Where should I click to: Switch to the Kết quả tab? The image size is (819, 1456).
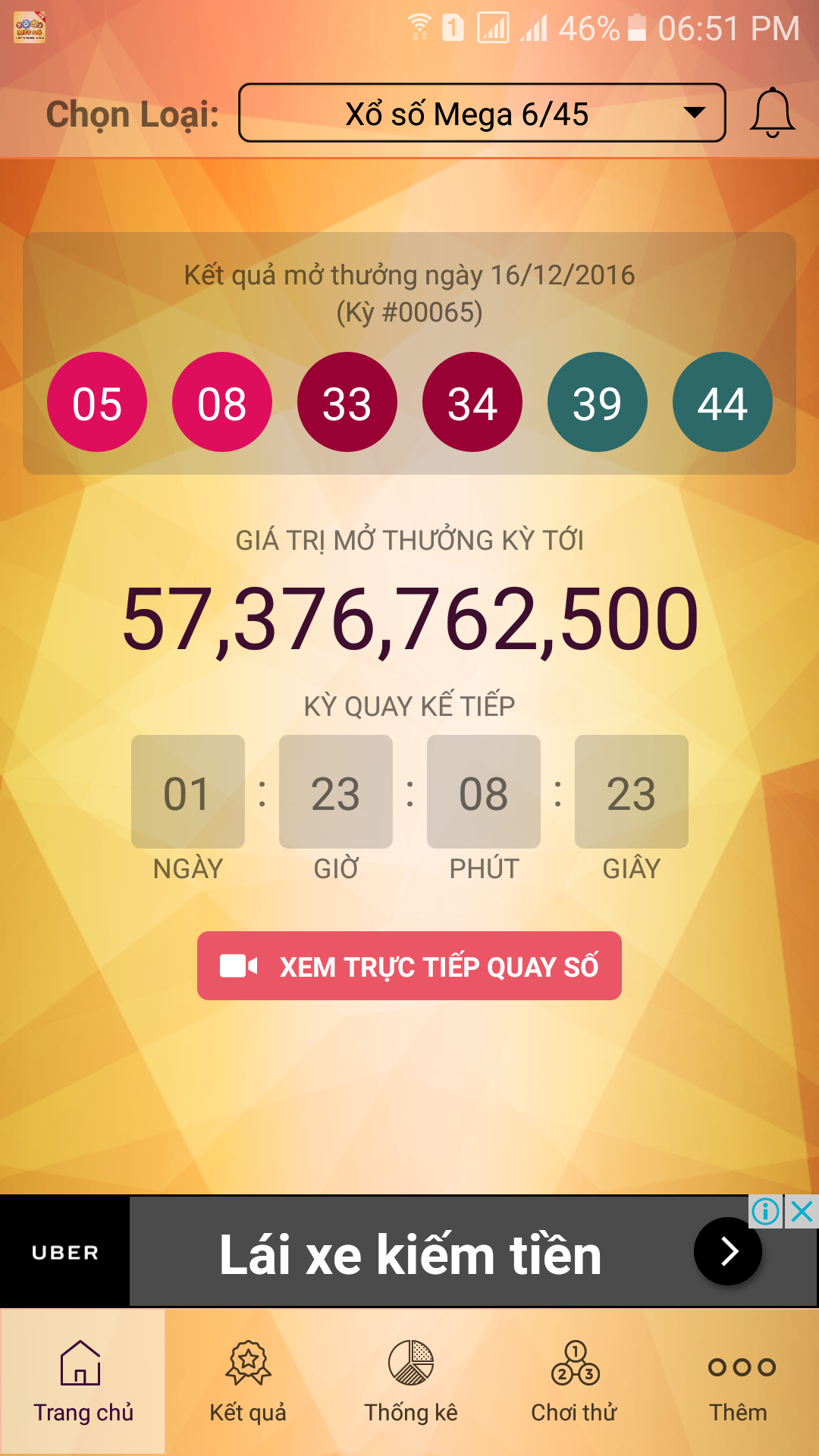click(248, 1382)
